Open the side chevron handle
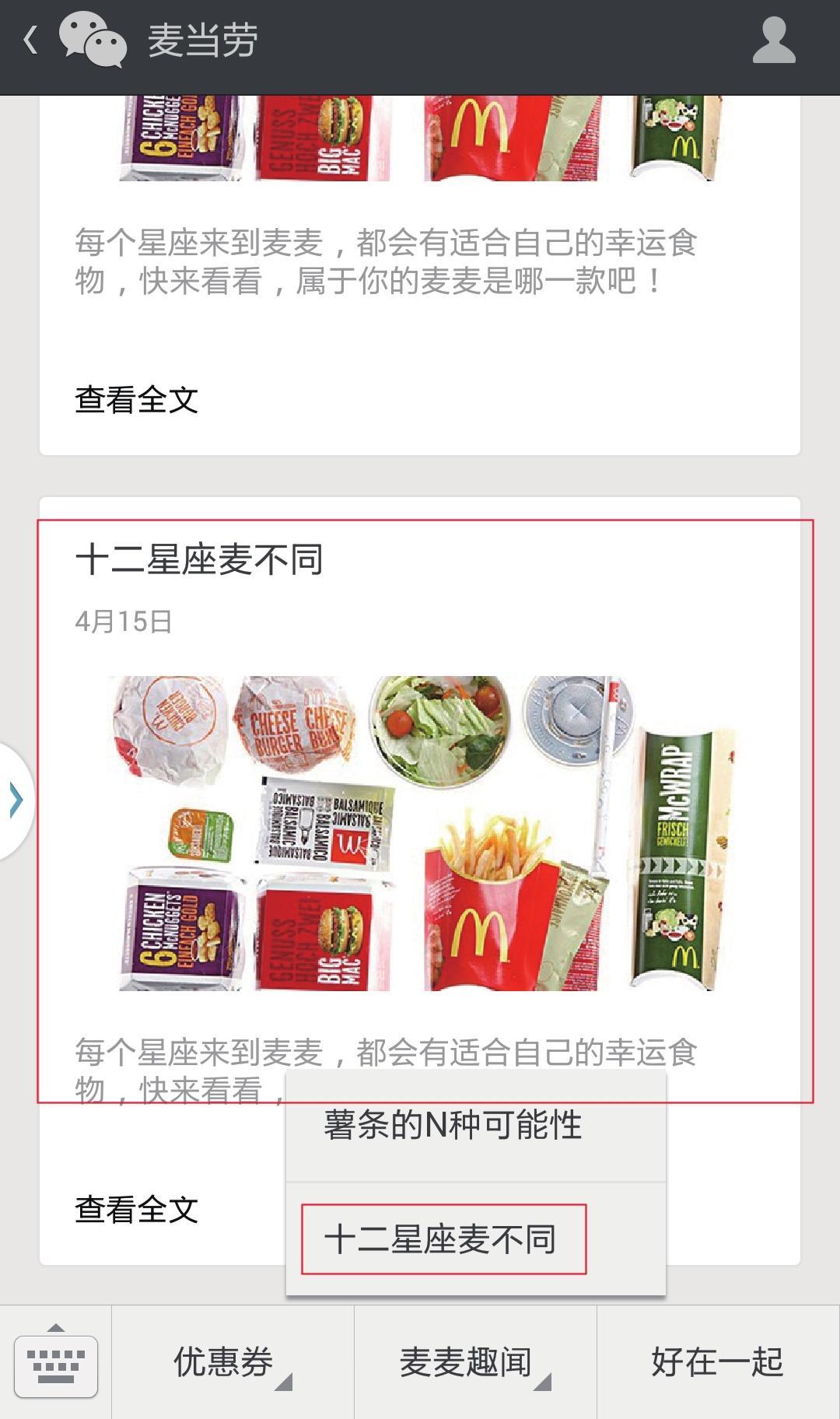Viewport: 840px width, 1419px height. [x=16, y=801]
